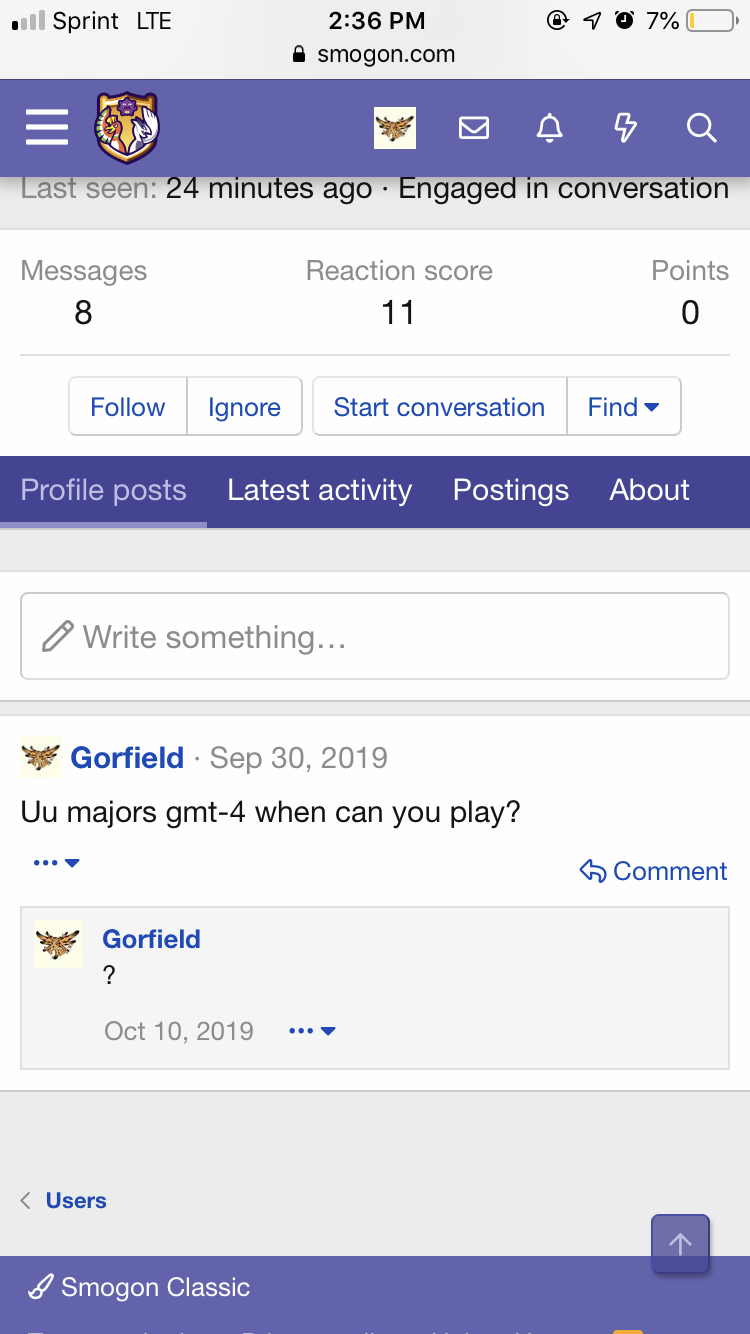Expand the Find dropdown
Screen dimensions: 750x1334
tap(623, 407)
